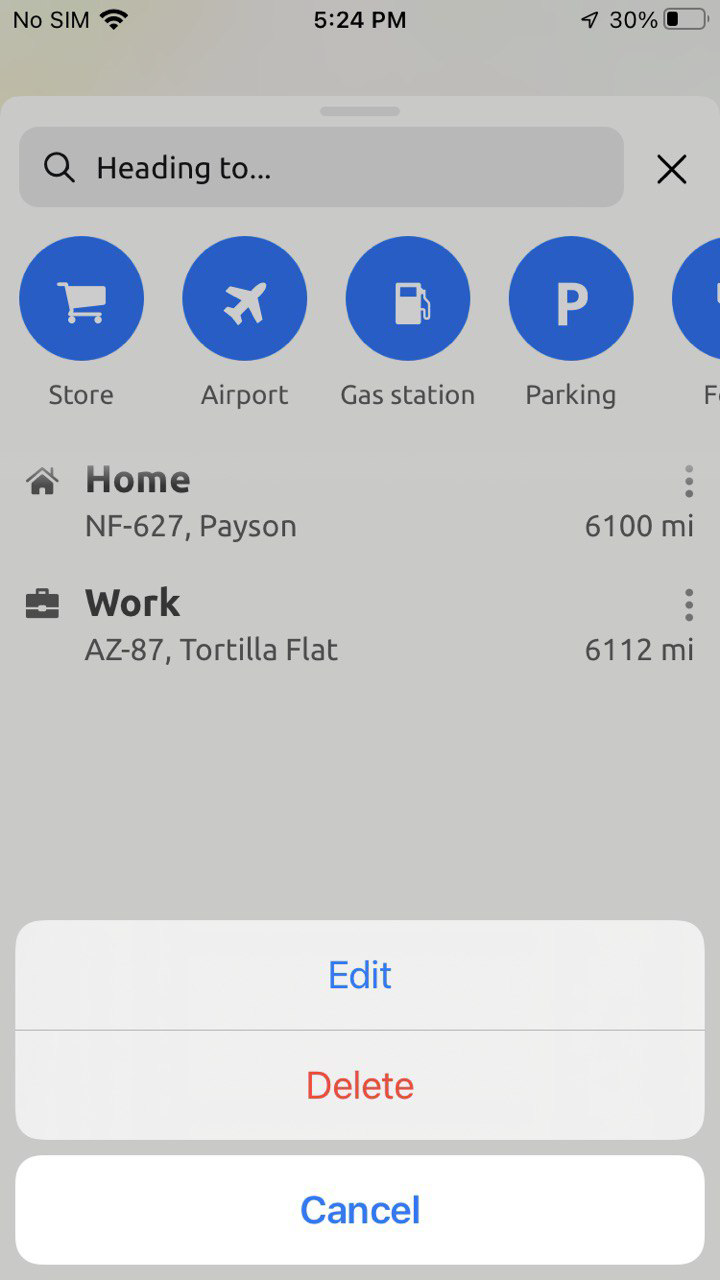Tap the Heading to search field

321,168
